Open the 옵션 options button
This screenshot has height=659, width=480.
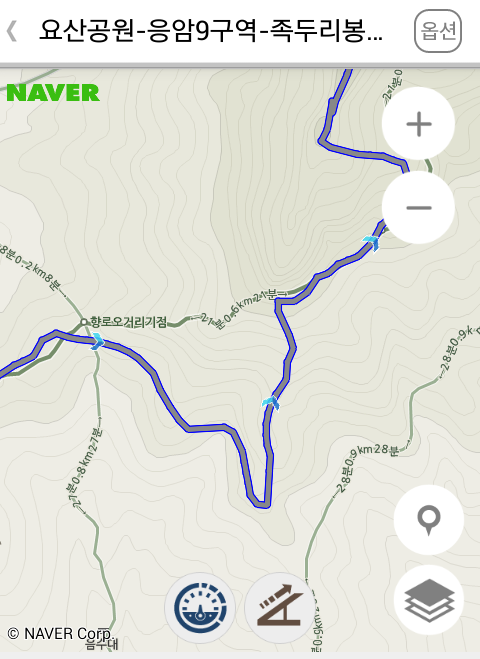coord(438,31)
